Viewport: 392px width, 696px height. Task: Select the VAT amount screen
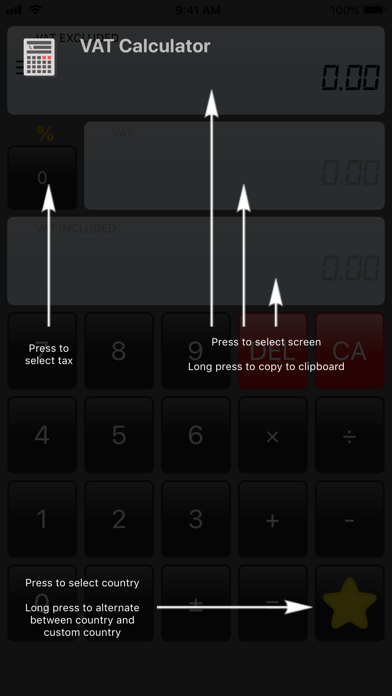coord(234,166)
